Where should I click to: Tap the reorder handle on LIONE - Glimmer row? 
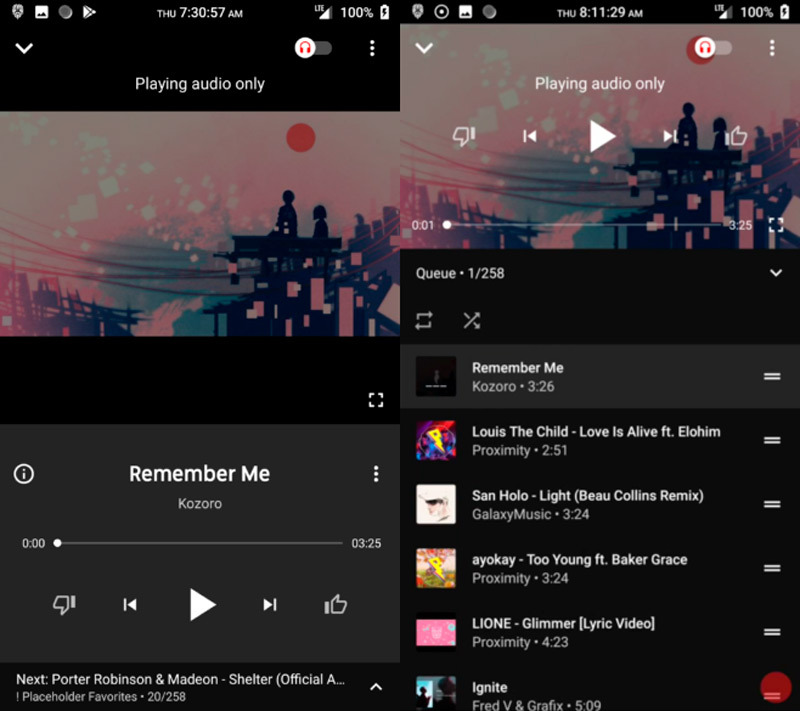(772, 632)
